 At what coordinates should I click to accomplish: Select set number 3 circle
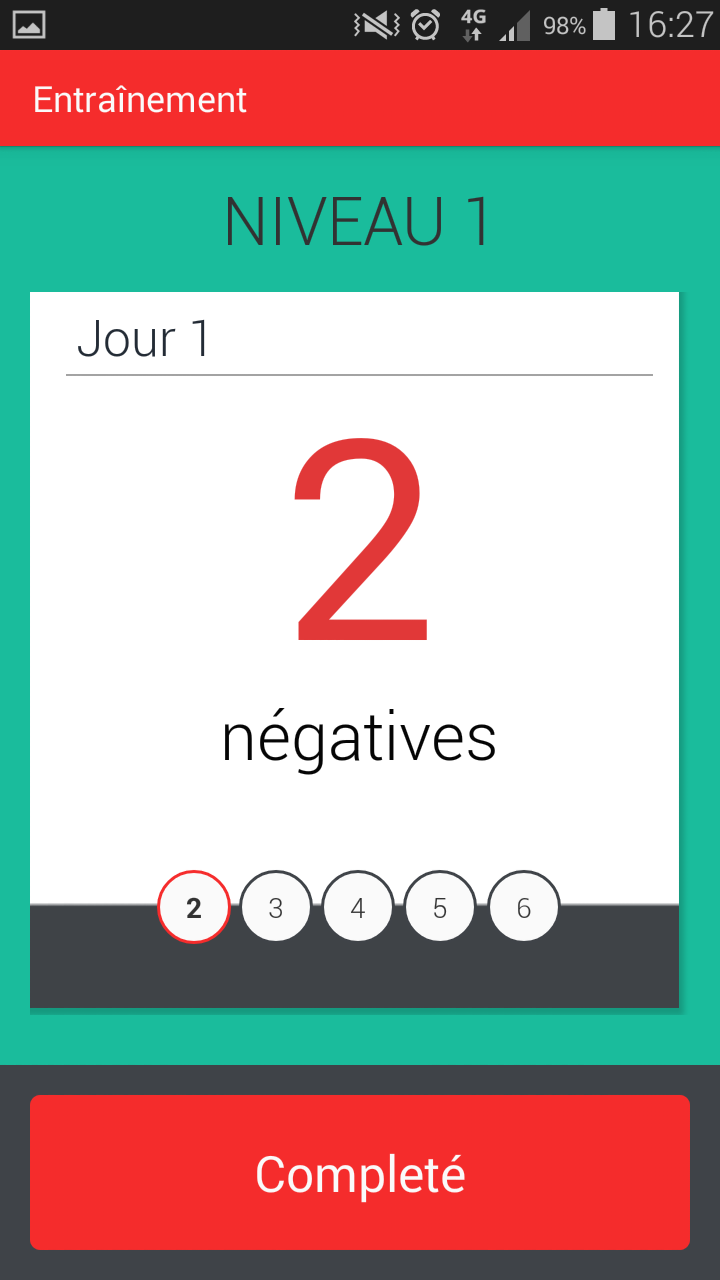pyautogui.click(x=276, y=907)
